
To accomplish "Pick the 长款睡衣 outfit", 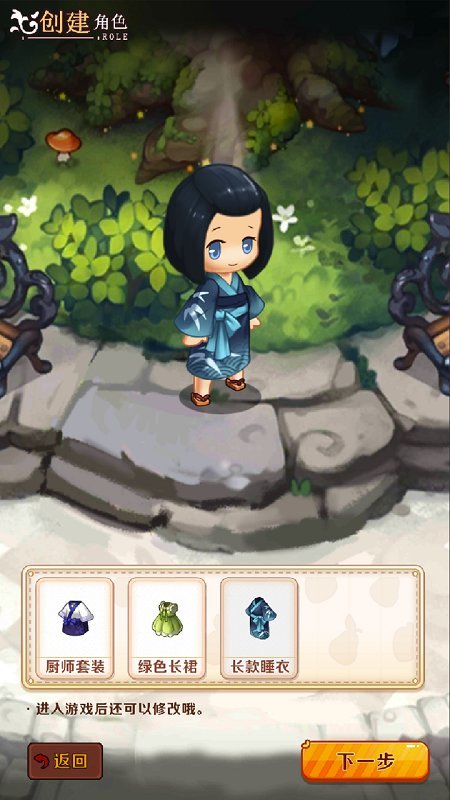I will [259, 628].
